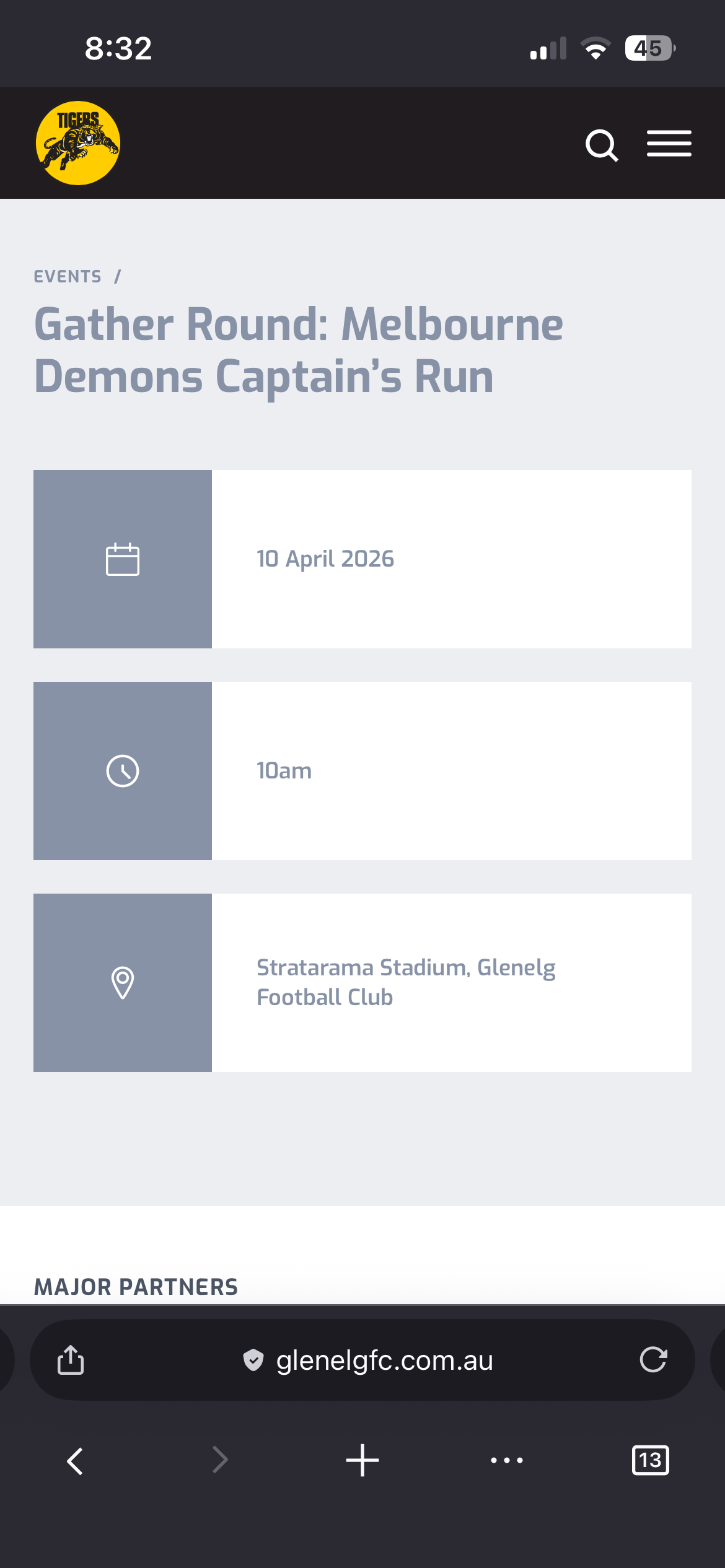Viewport: 725px width, 1568px height.
Task: View all 13 open tabs
Action: click(x=650, y=1461)
